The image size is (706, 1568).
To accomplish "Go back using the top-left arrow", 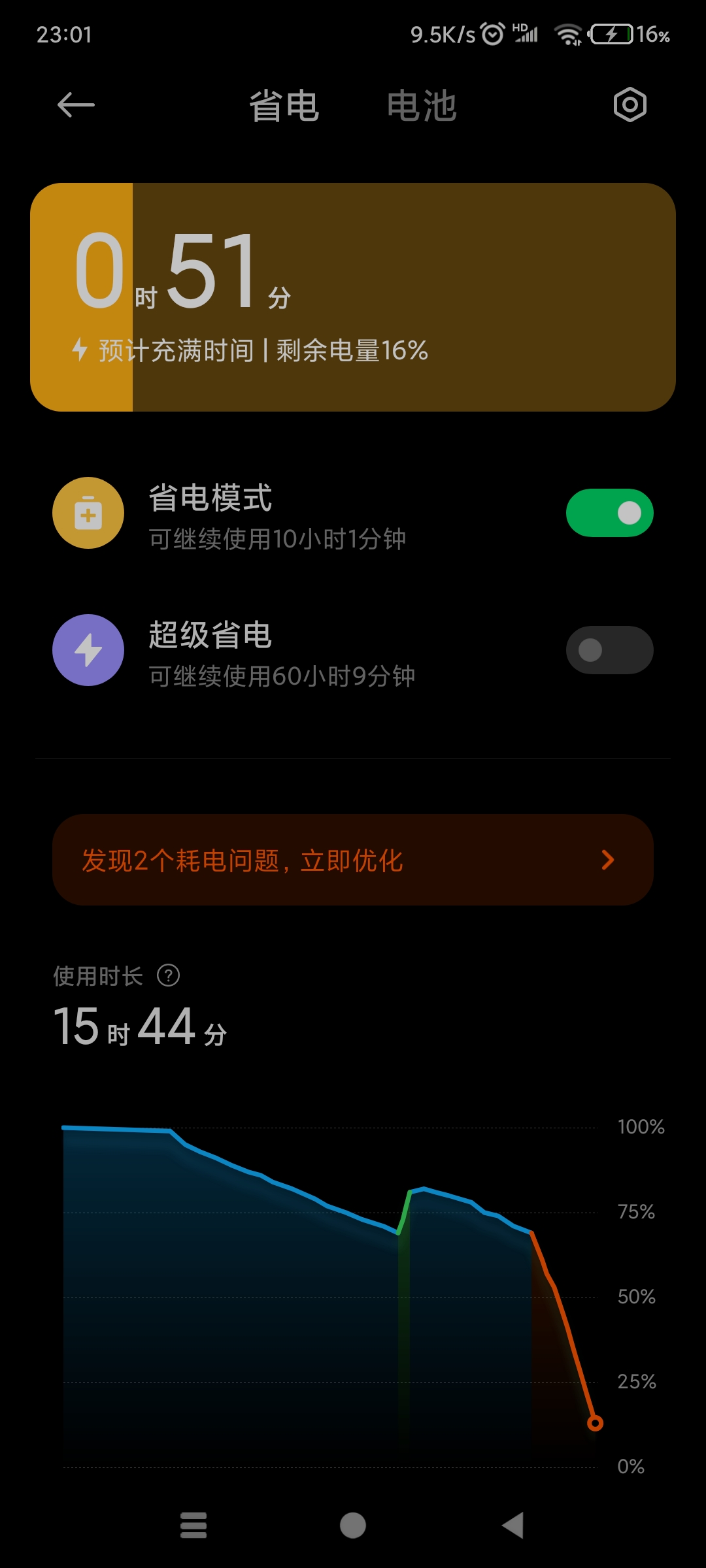I will tap(76, 105).
